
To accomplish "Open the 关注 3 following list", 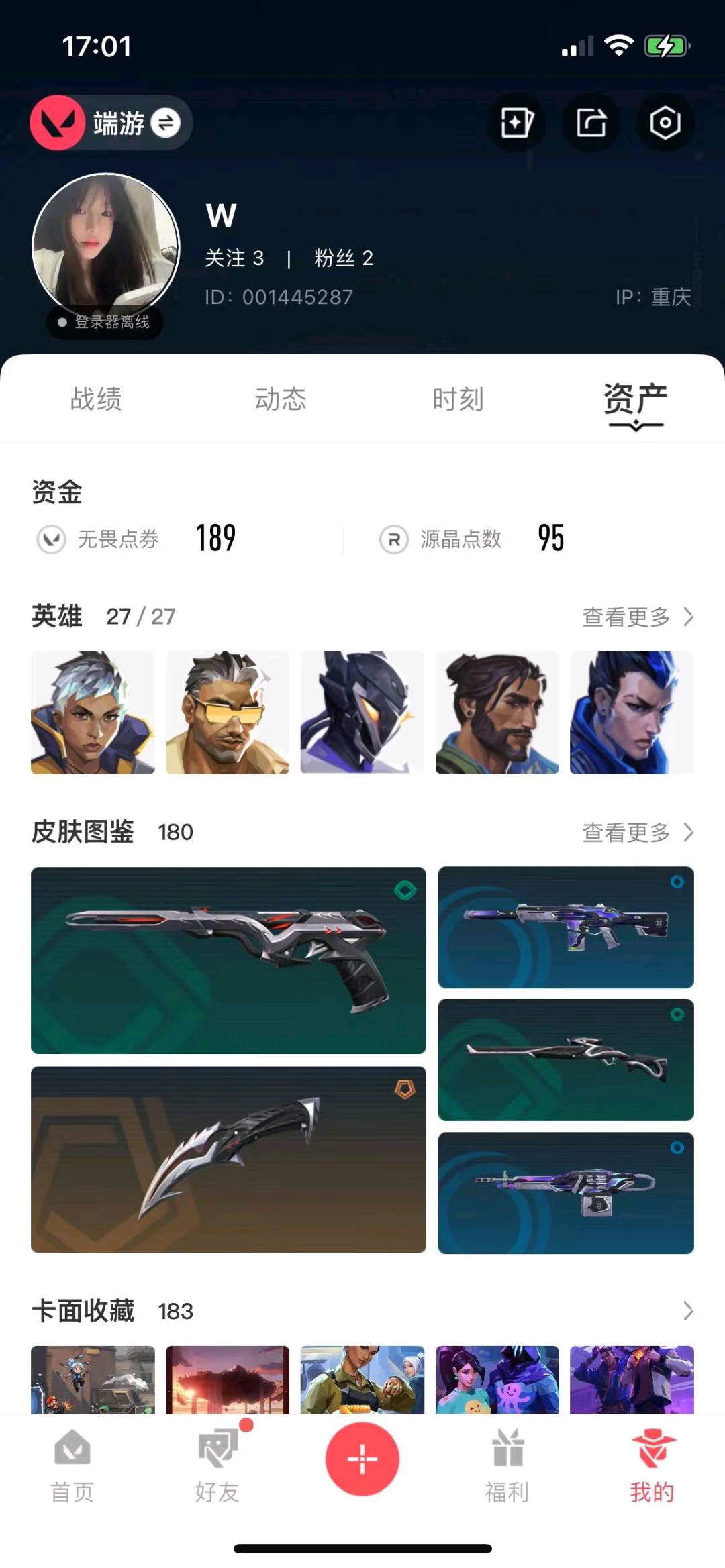I will pyautogui.click(x=234, y=258).
